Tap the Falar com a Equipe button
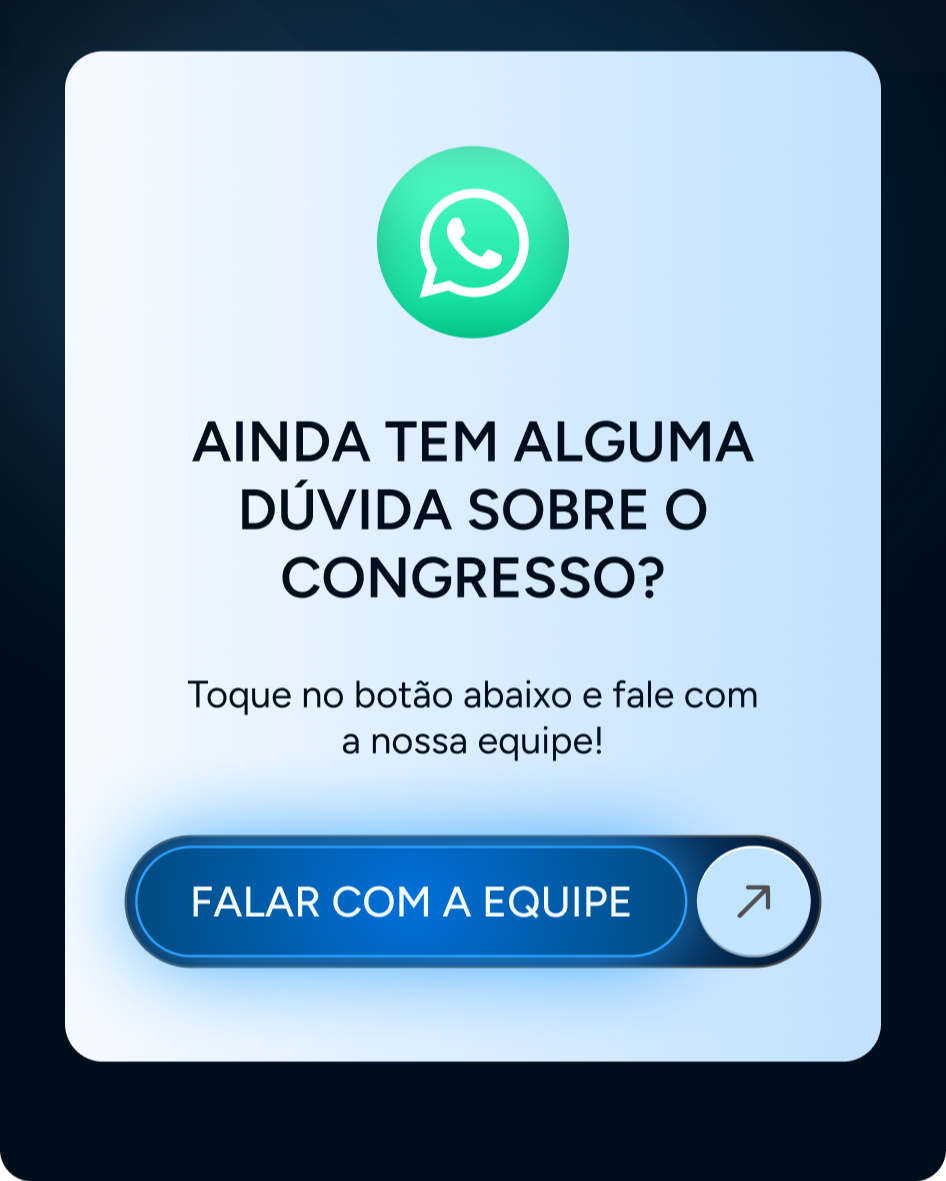 (x=411, y=901)
